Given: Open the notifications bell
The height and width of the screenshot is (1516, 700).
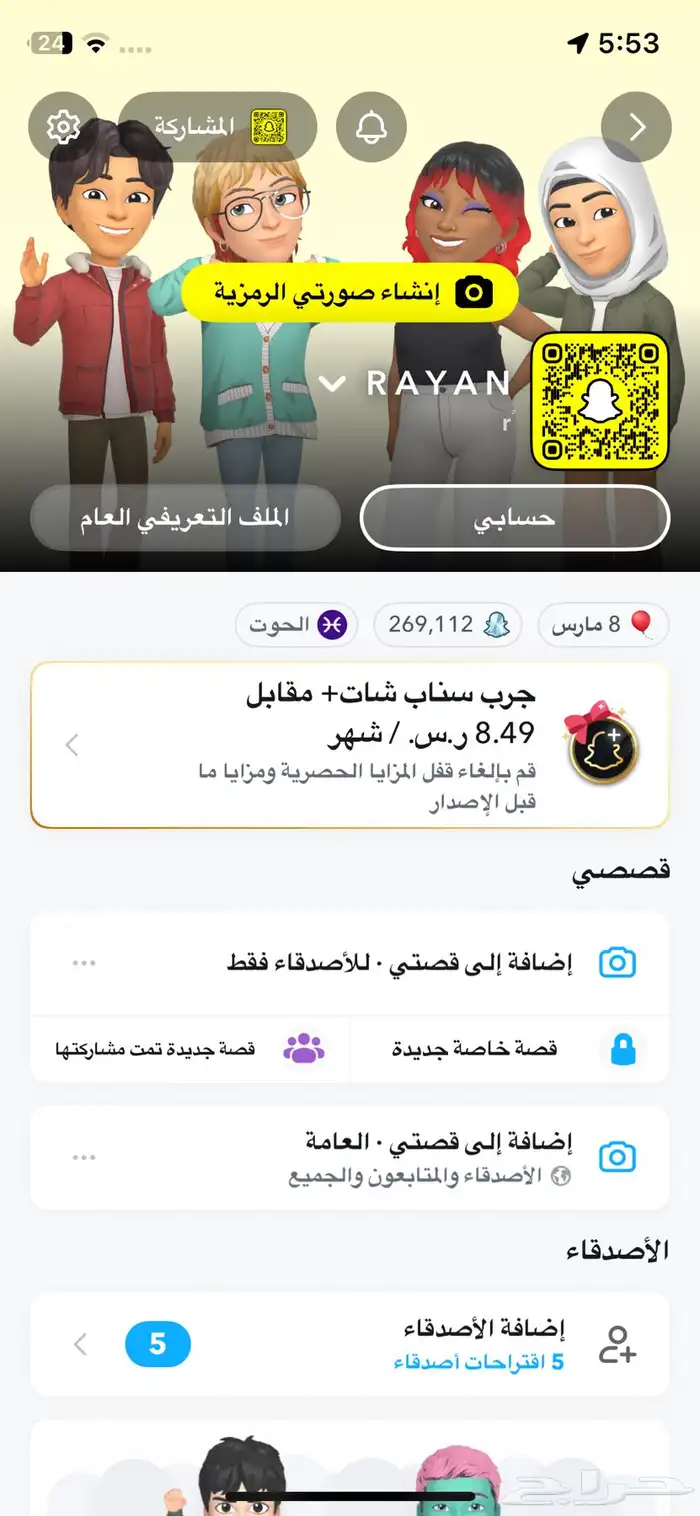Looking at the screenshot, I should (371, 127).
